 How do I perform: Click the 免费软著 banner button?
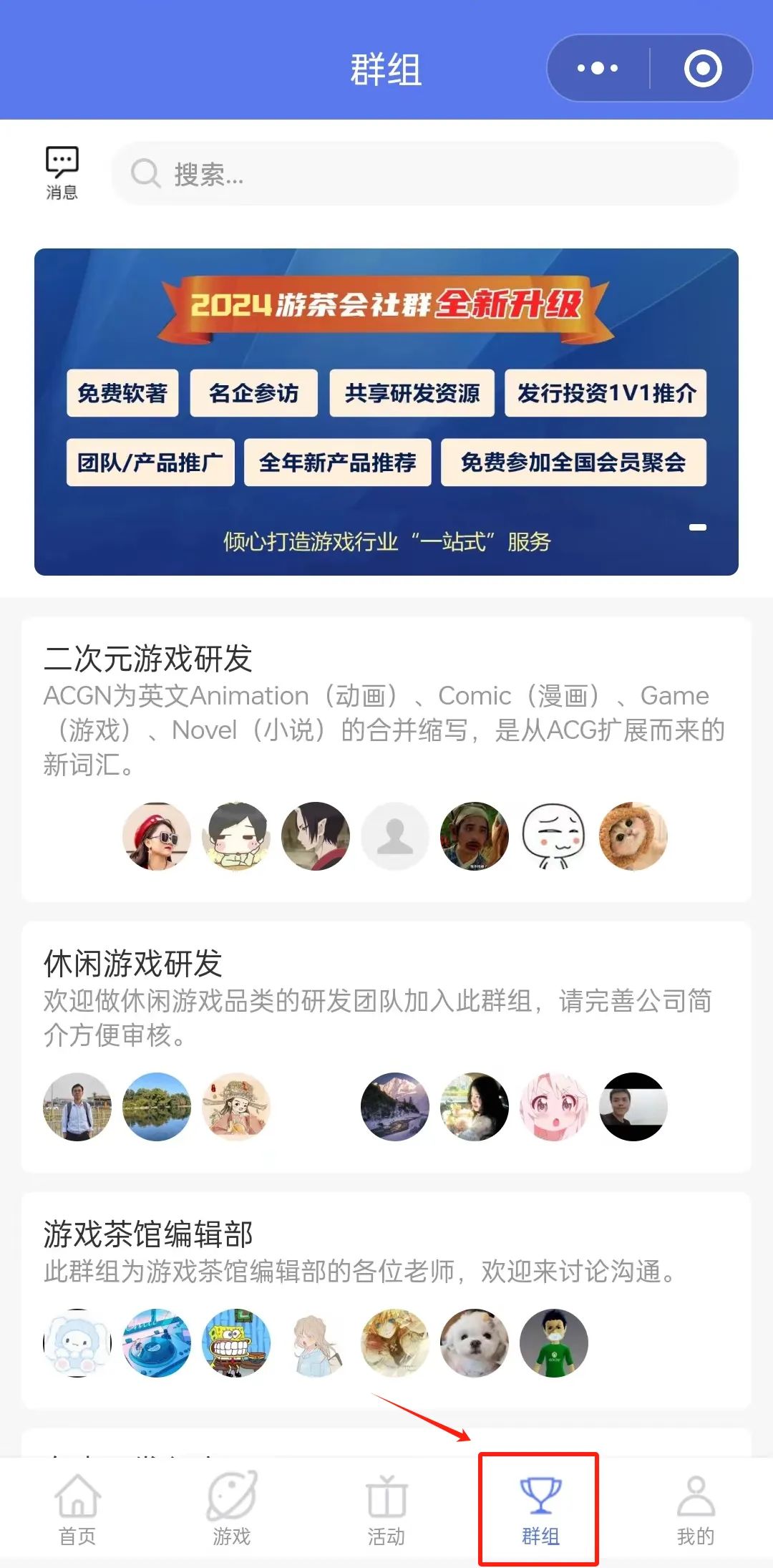[x=123, y=394]
